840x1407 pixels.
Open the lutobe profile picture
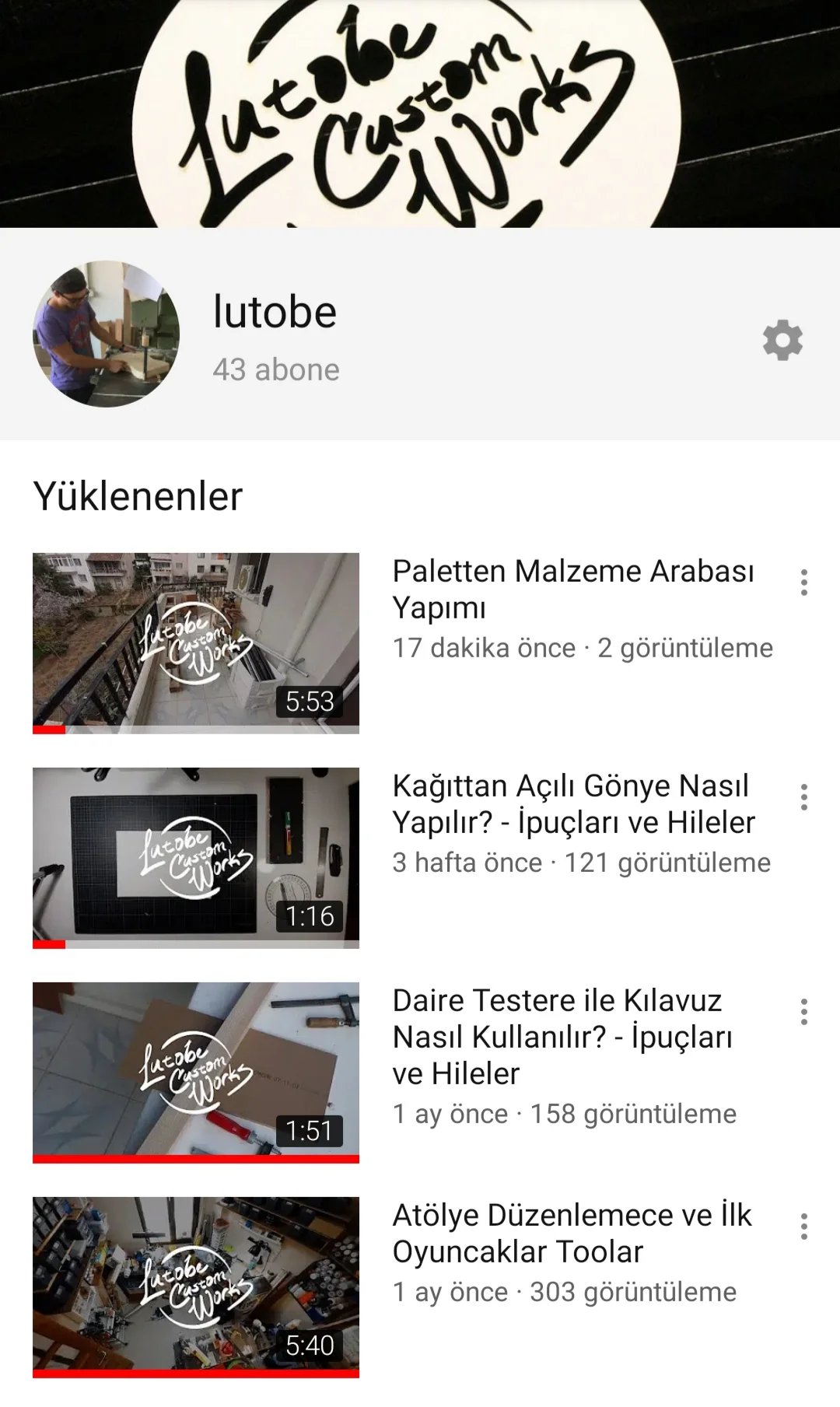click(x=107, y=334)
